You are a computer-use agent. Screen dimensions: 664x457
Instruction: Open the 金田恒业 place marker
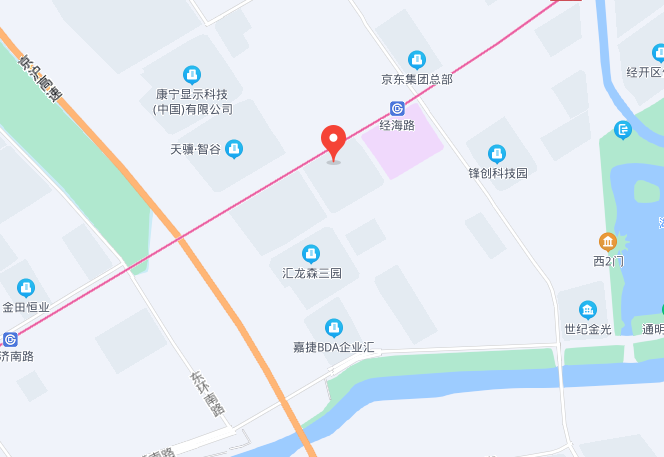click(26, 288)
